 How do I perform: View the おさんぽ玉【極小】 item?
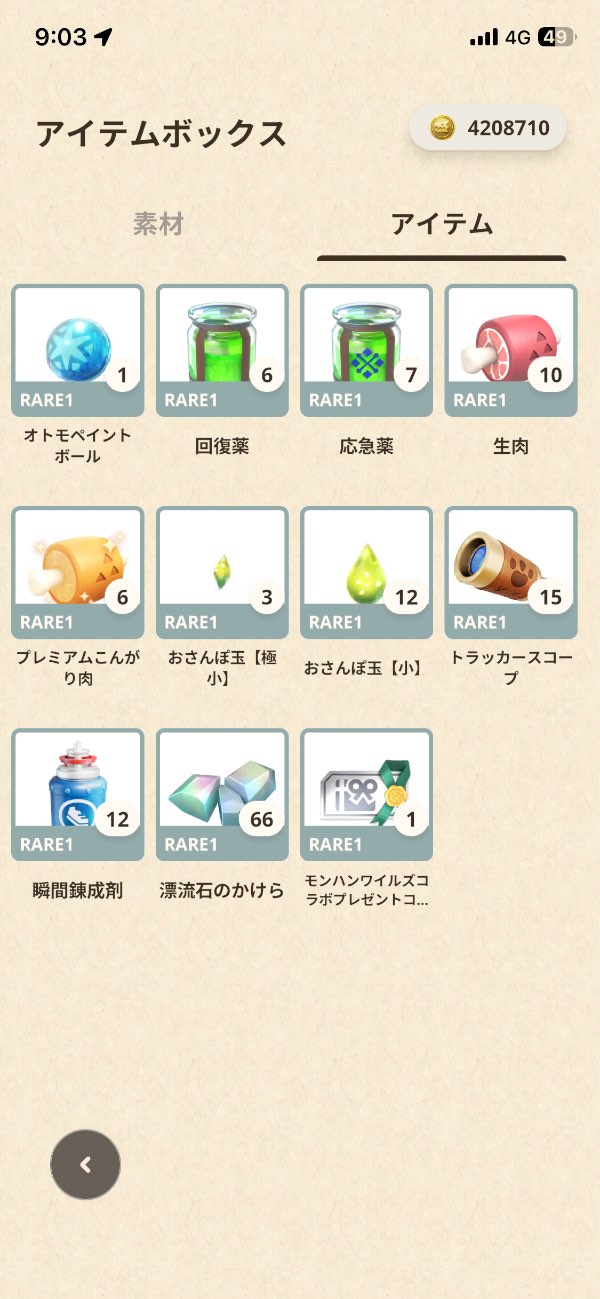222,572
